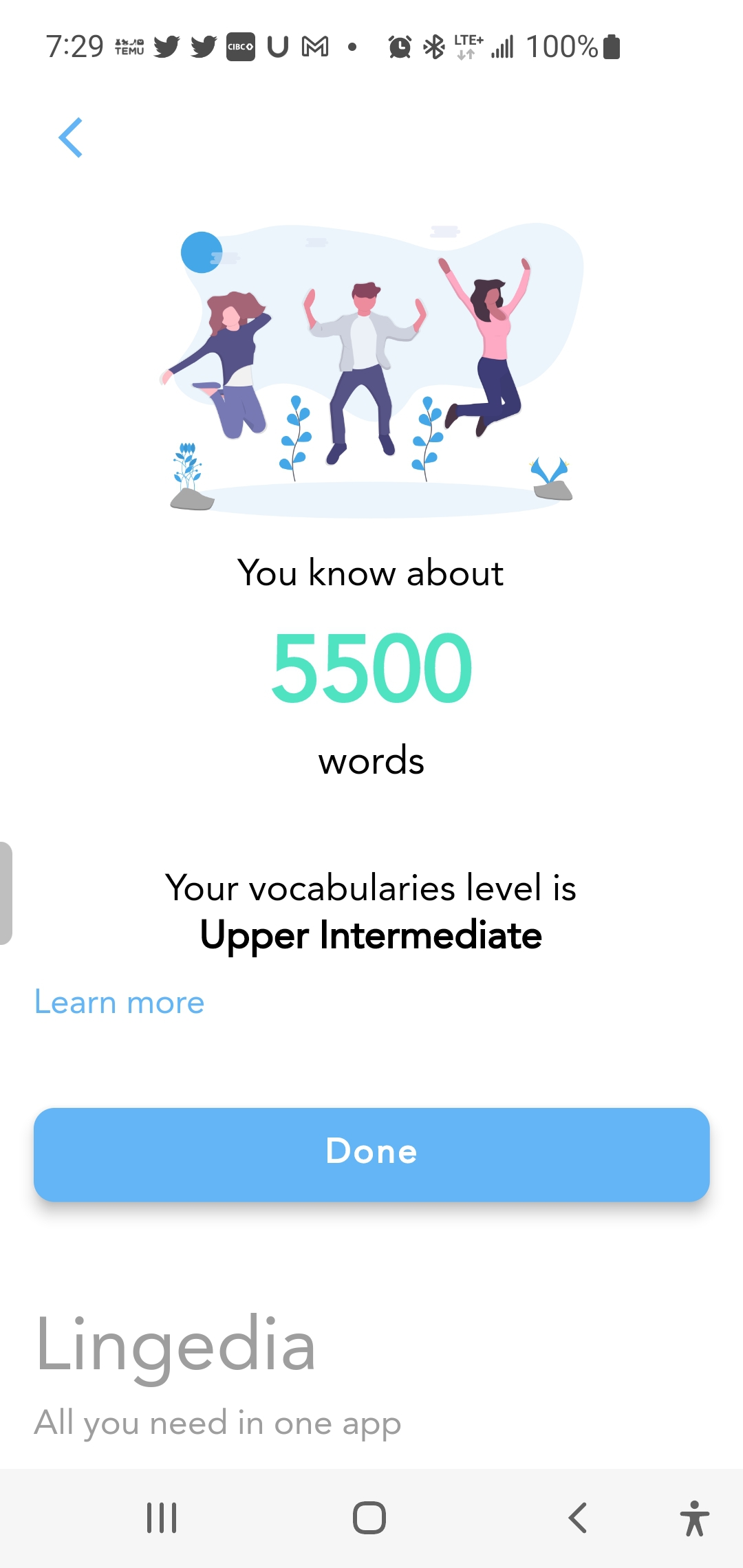Viewport: 743px width, 1568px height.
Task: Tap the blue back arrow at top
Action: [71, 138]
